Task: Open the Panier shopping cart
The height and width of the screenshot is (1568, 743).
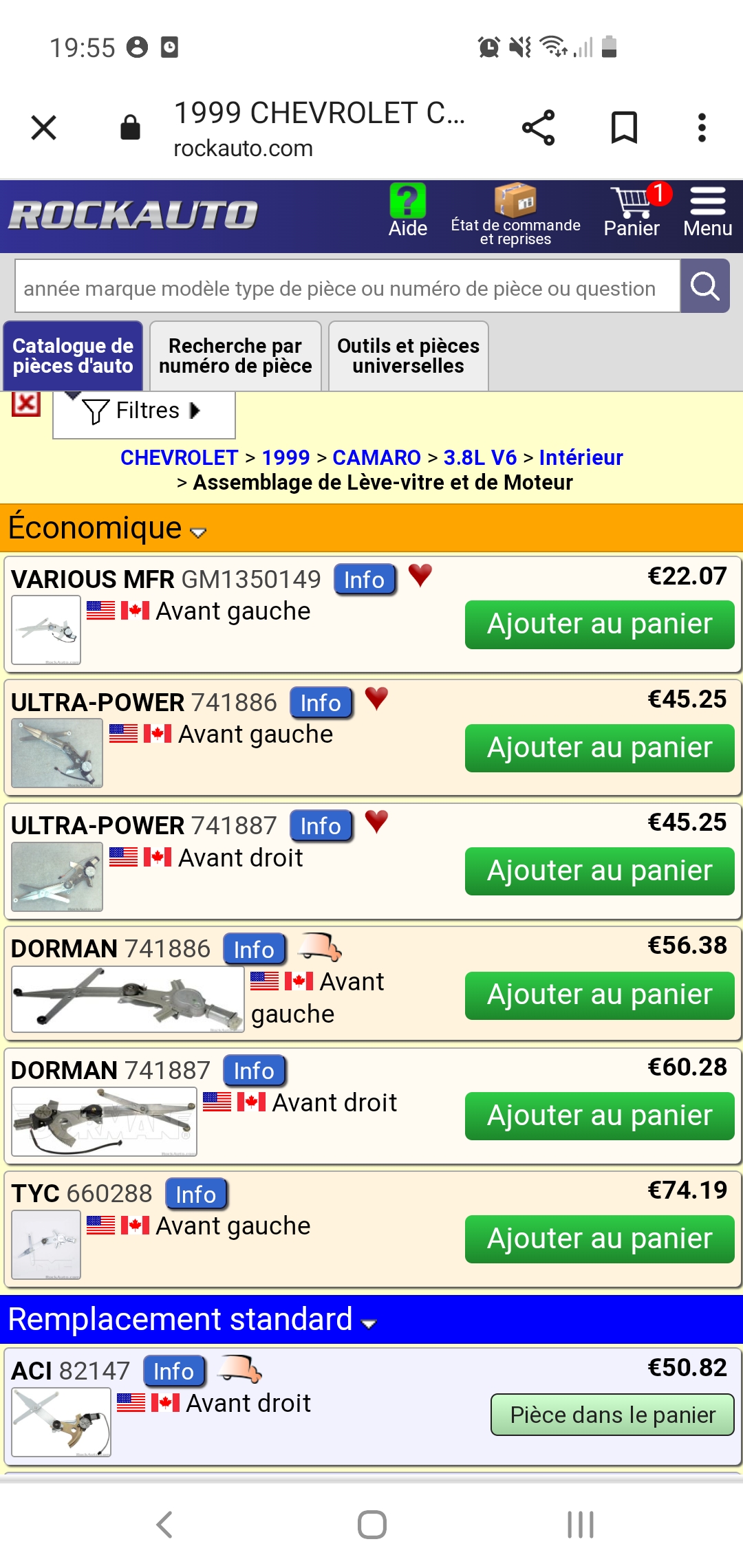Action: (632, 211)
